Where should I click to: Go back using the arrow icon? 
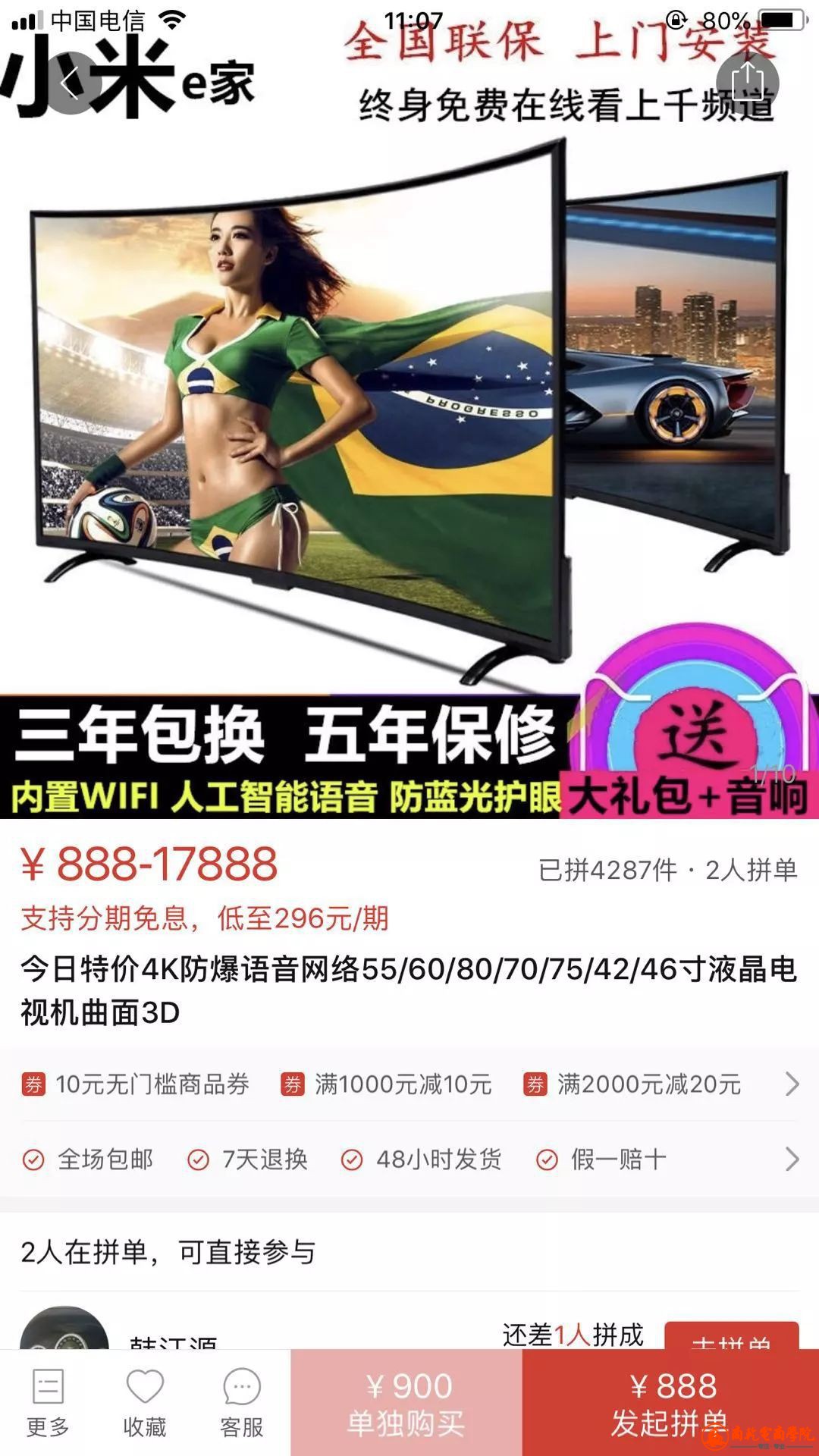(70, 83)
